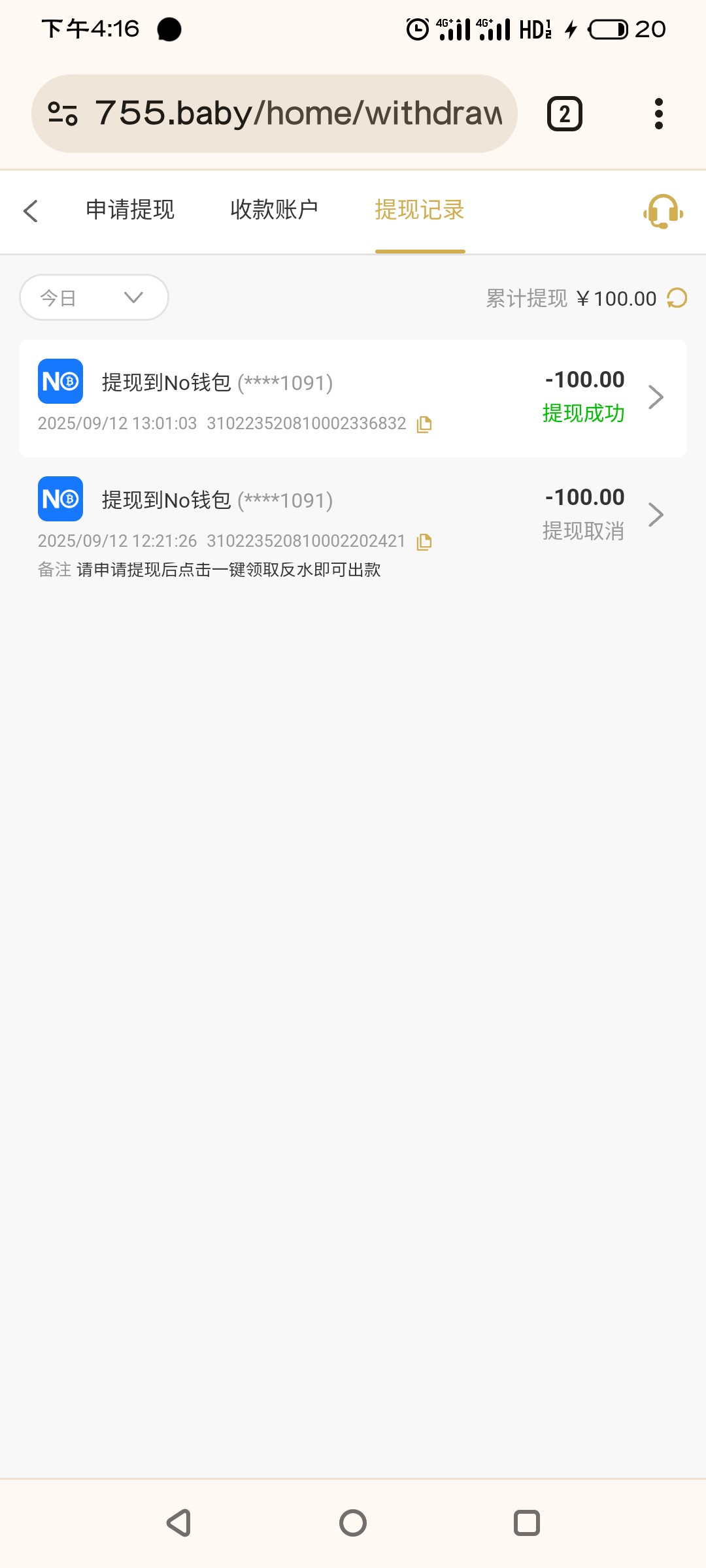This screenshot has height=1568, width=706.
Task: Go back using the header arrow
Action: [x=31, y=211]
